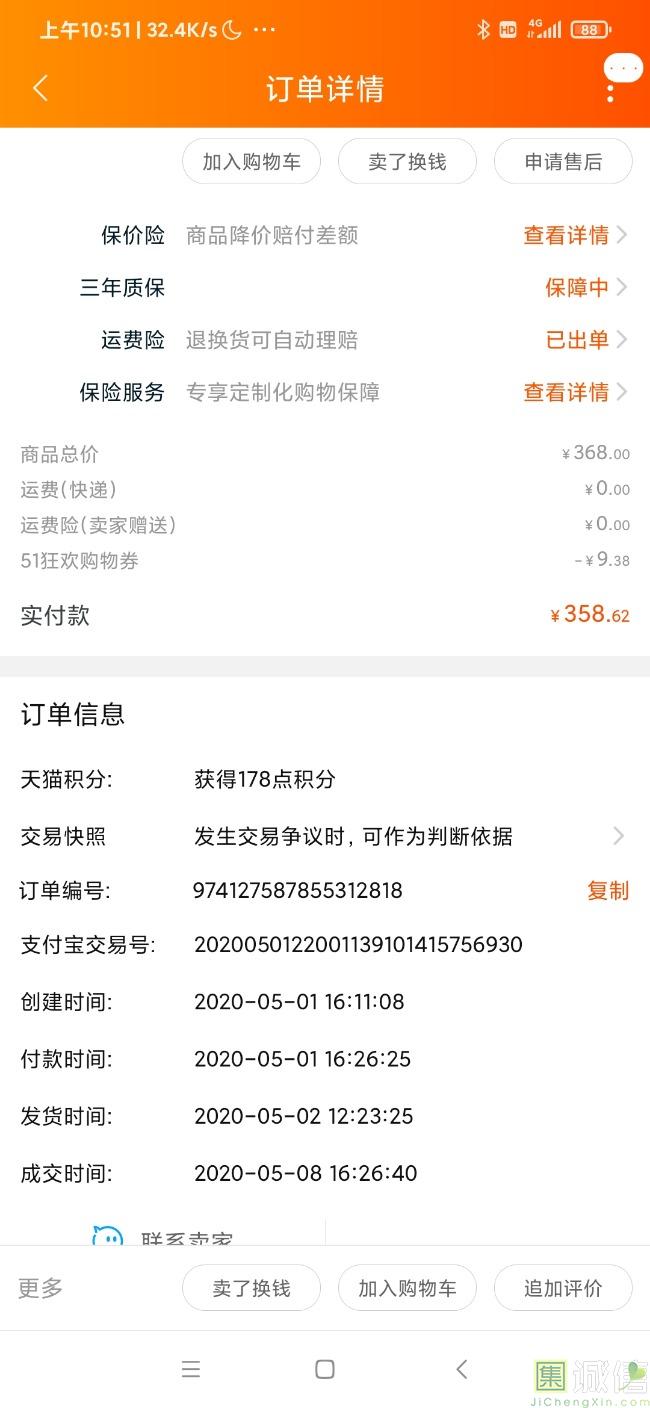This screenshot has height=1408, width=650.
Task: Tap the 申请售后 button
Action: [563, 162]
